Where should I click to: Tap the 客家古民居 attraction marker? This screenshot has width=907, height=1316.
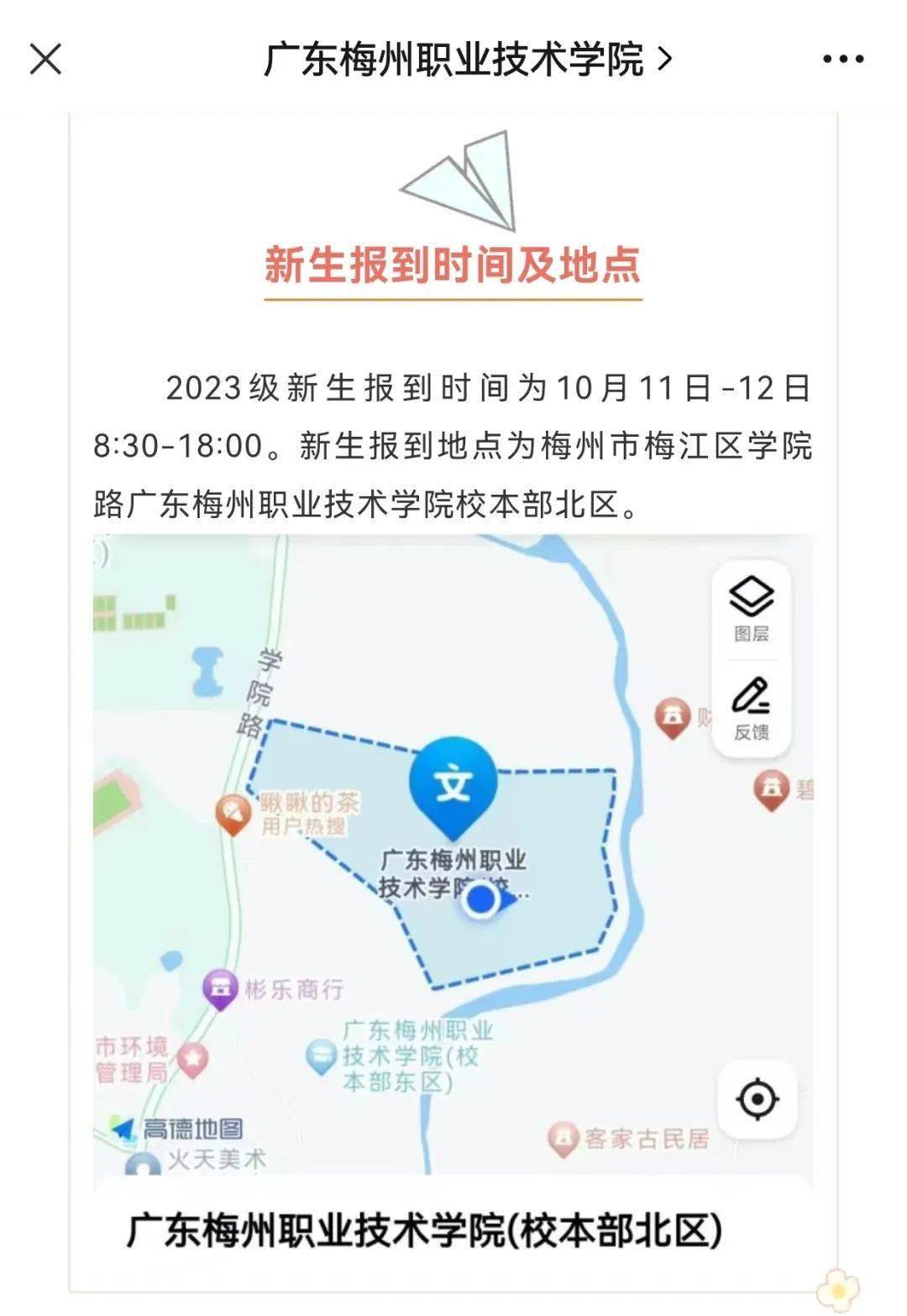564,1139
